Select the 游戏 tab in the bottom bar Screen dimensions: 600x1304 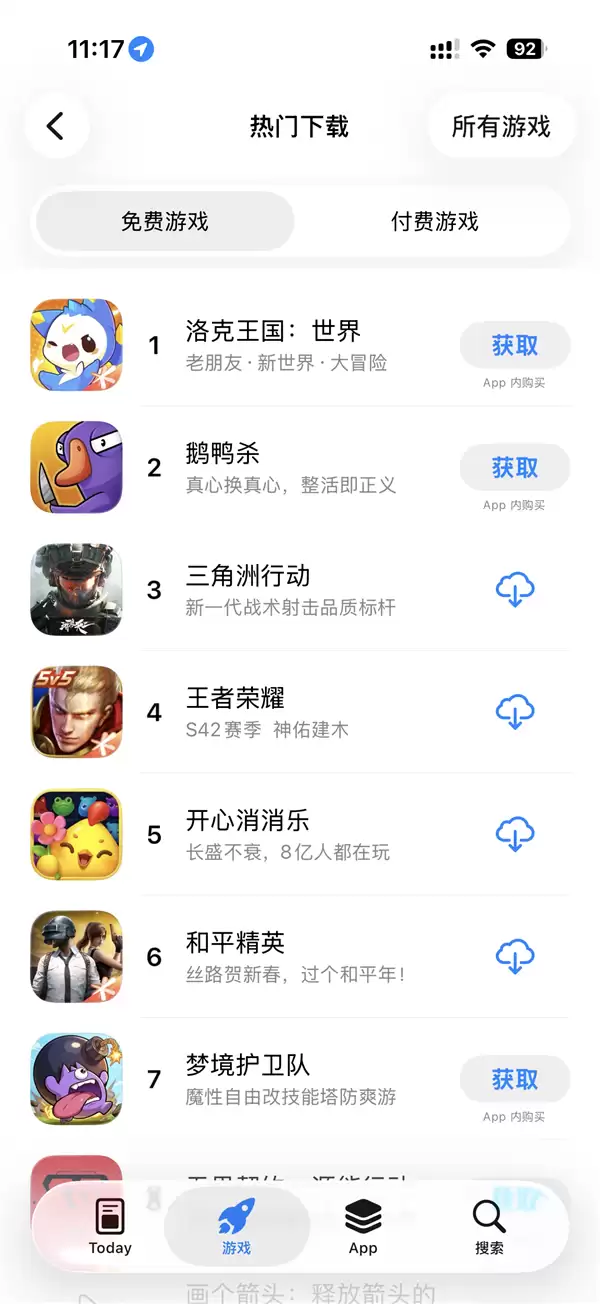pyautogui.click(x=237, y=1227)
